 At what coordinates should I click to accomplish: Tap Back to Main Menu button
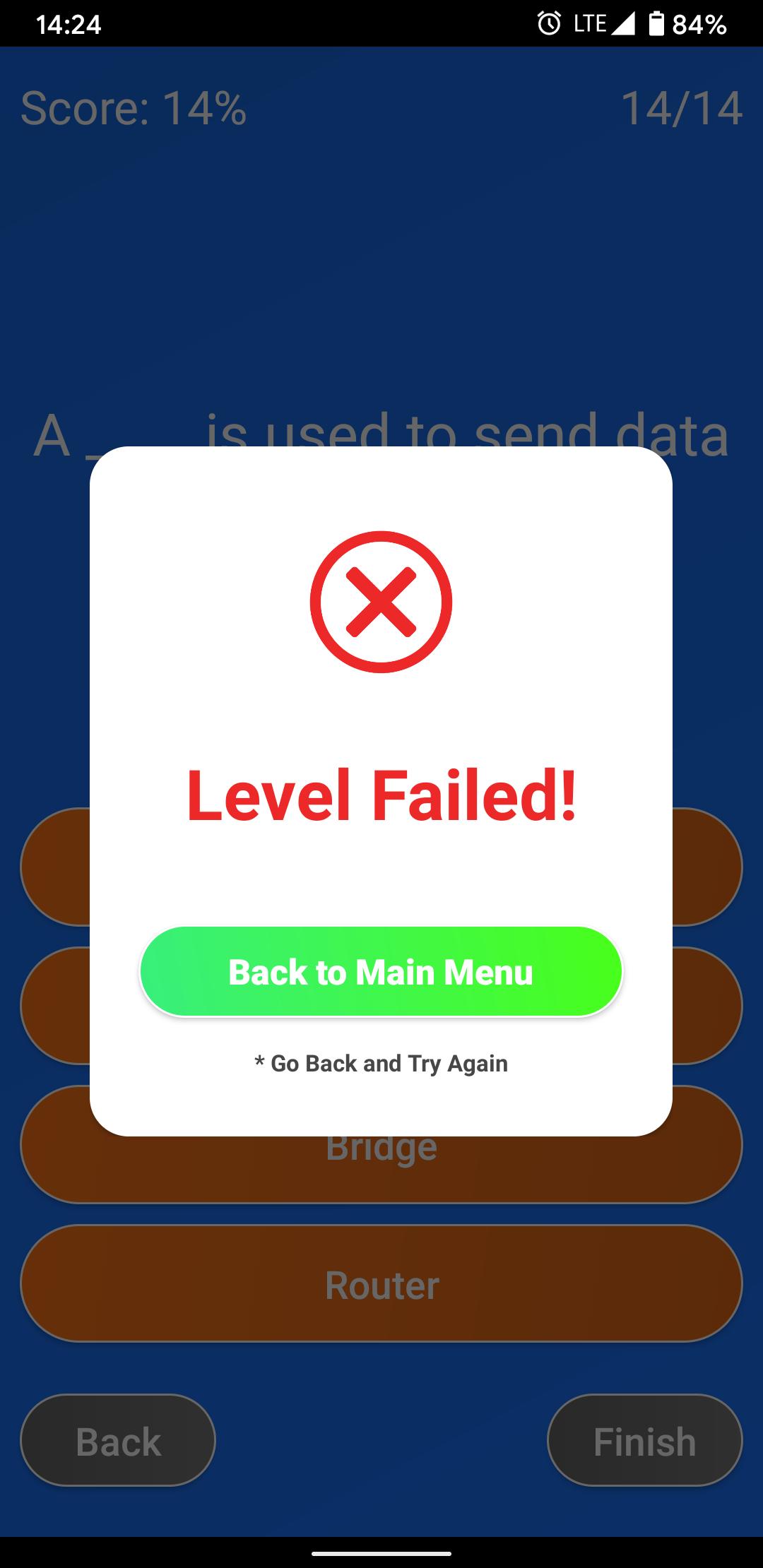(381, 972)
